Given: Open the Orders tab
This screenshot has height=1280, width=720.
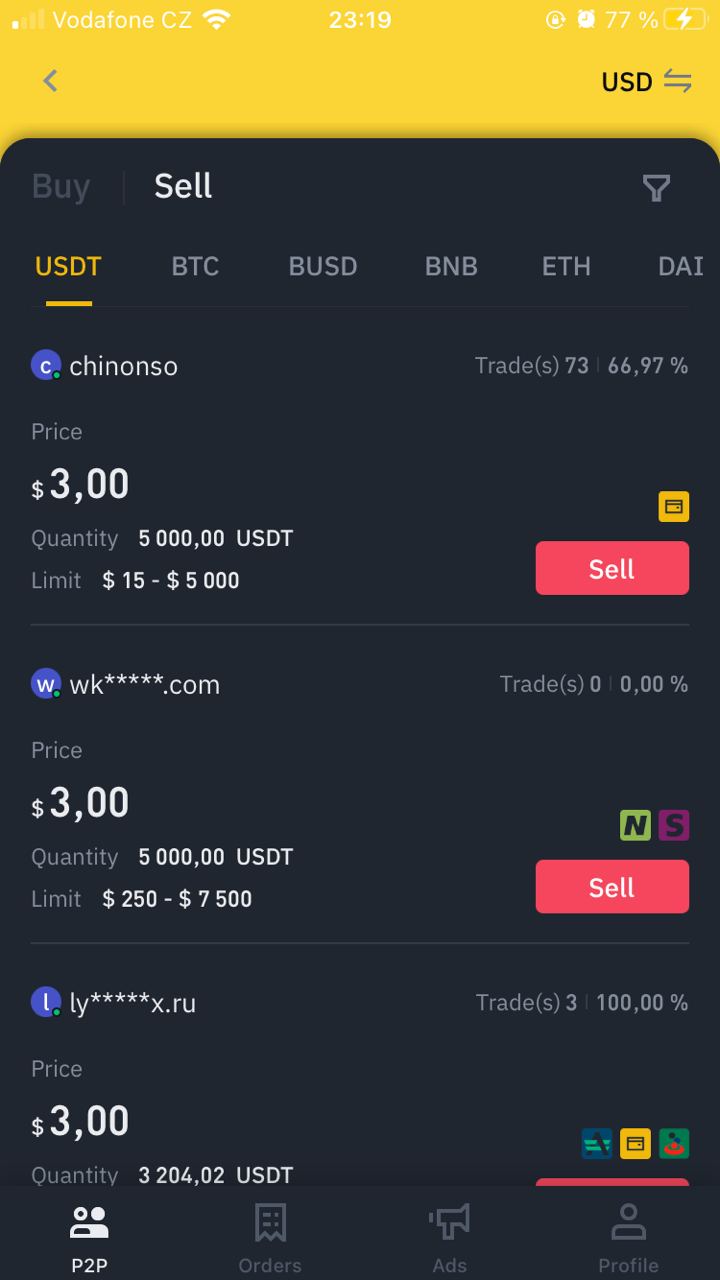Looking at the screenshot, I should (x=270, y=1238).
